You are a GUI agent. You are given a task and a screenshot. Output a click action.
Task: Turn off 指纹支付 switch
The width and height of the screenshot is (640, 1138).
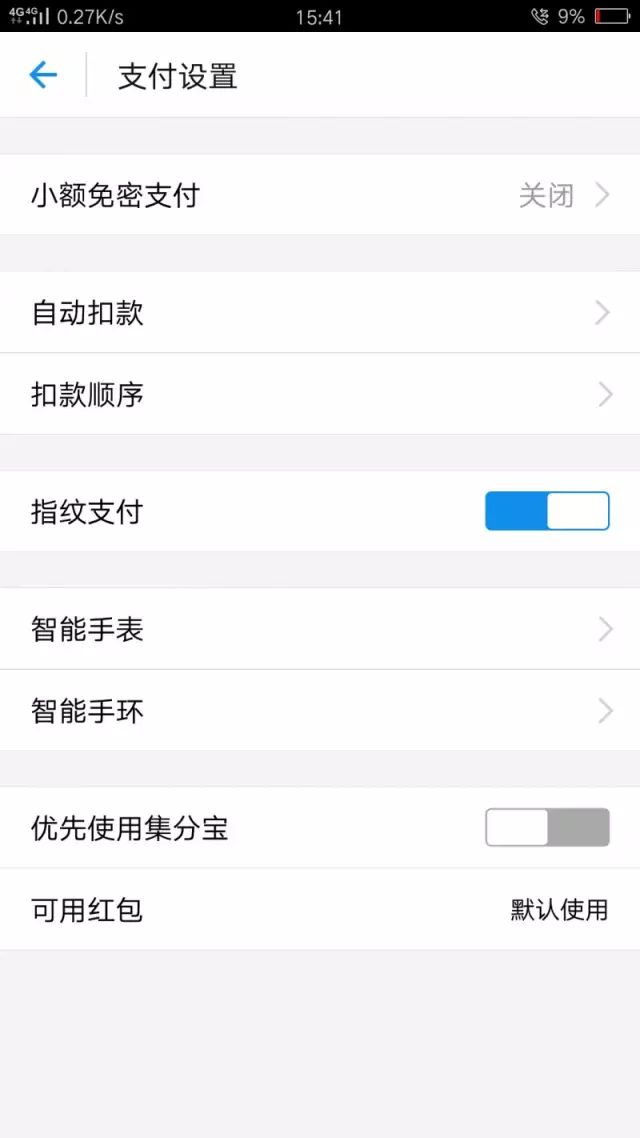(x=547, y=511)
